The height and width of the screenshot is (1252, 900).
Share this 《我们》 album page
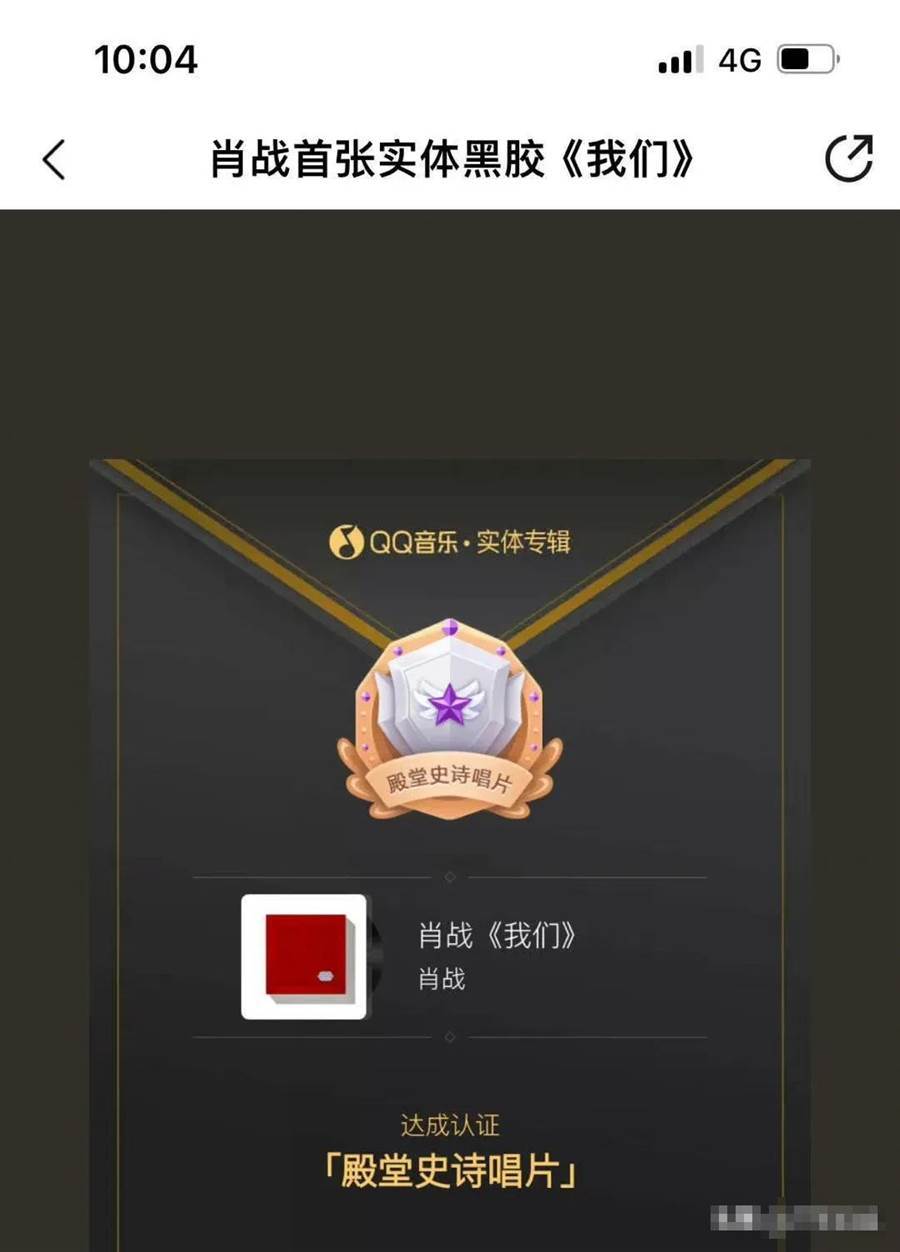click(x=848, y=159)
